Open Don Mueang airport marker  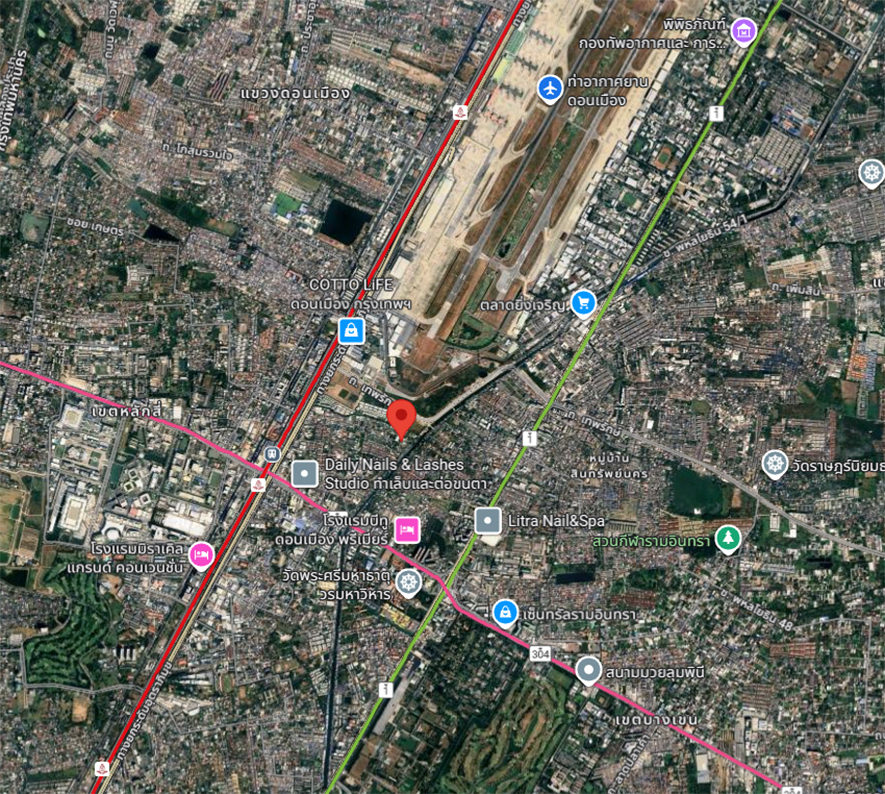point(550,88)
